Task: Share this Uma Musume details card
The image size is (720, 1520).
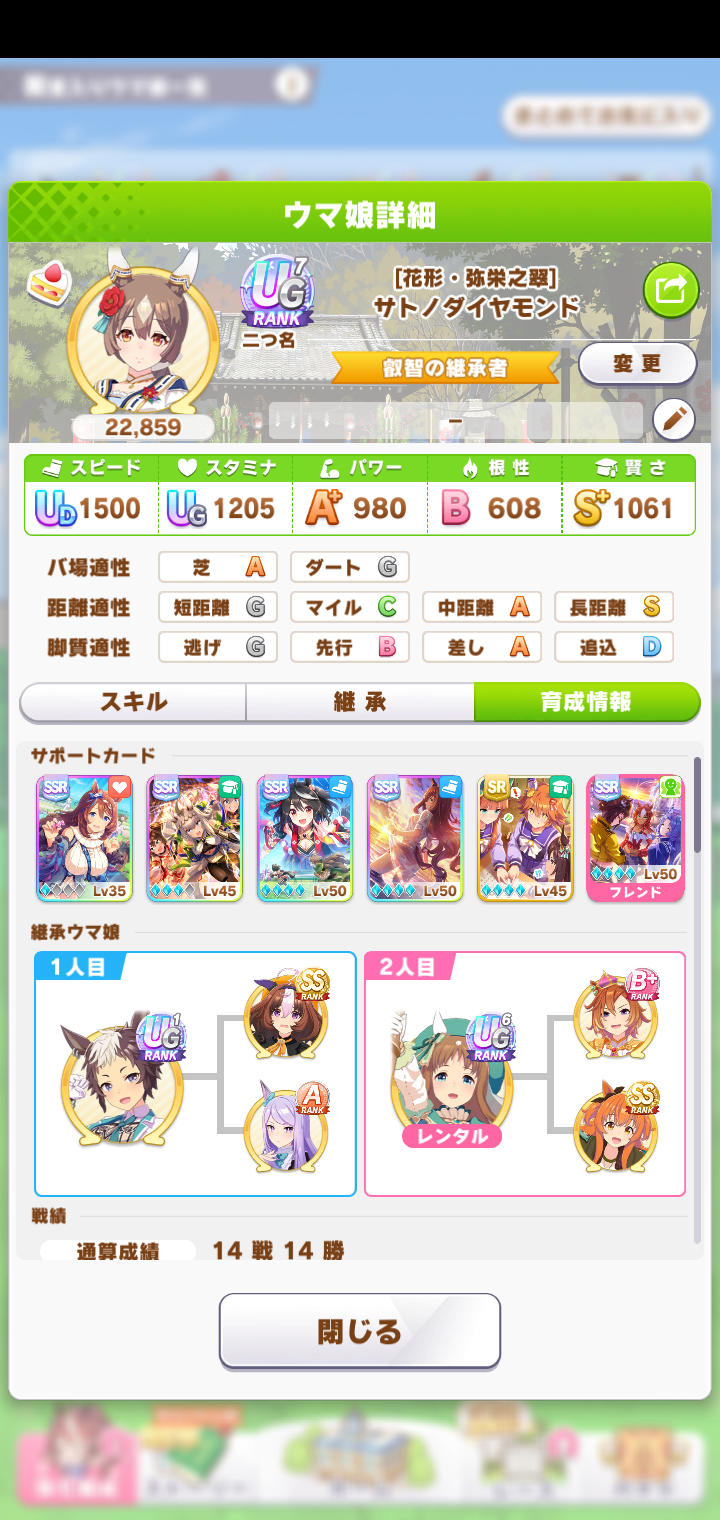Action: coord(670,290)
